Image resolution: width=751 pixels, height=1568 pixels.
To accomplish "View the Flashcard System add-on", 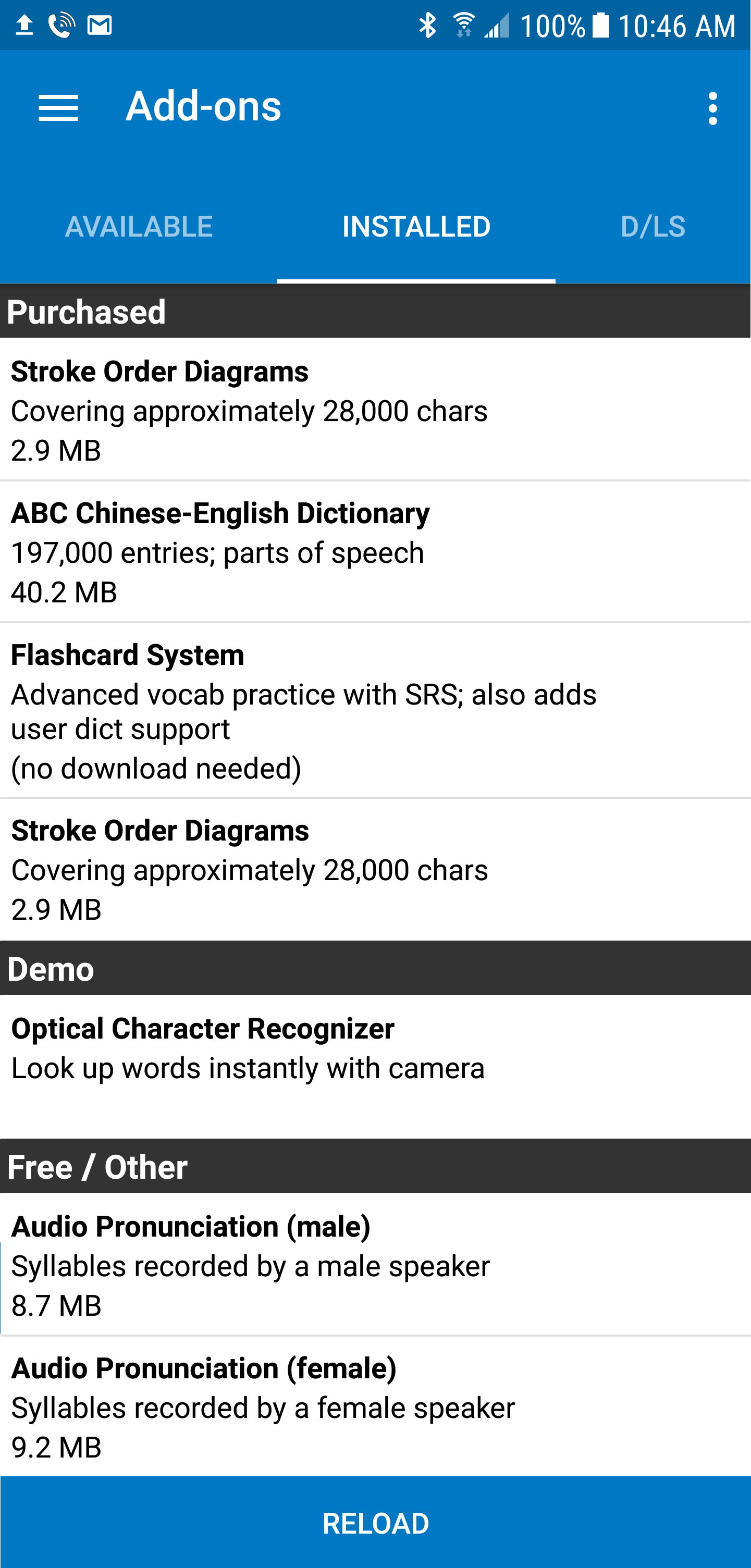I will tap(375, 710).
